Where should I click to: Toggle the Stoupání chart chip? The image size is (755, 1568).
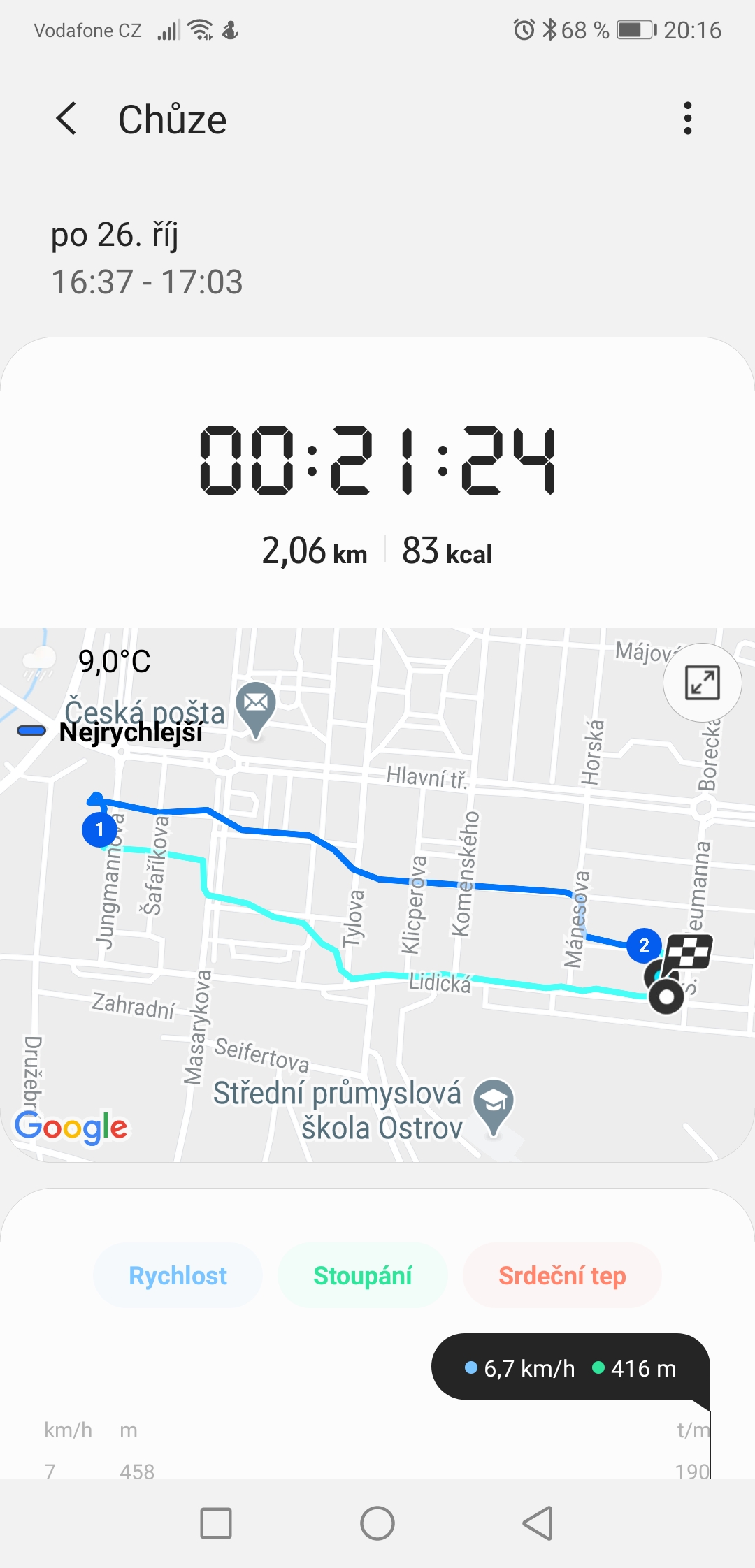click(363, 1275)
